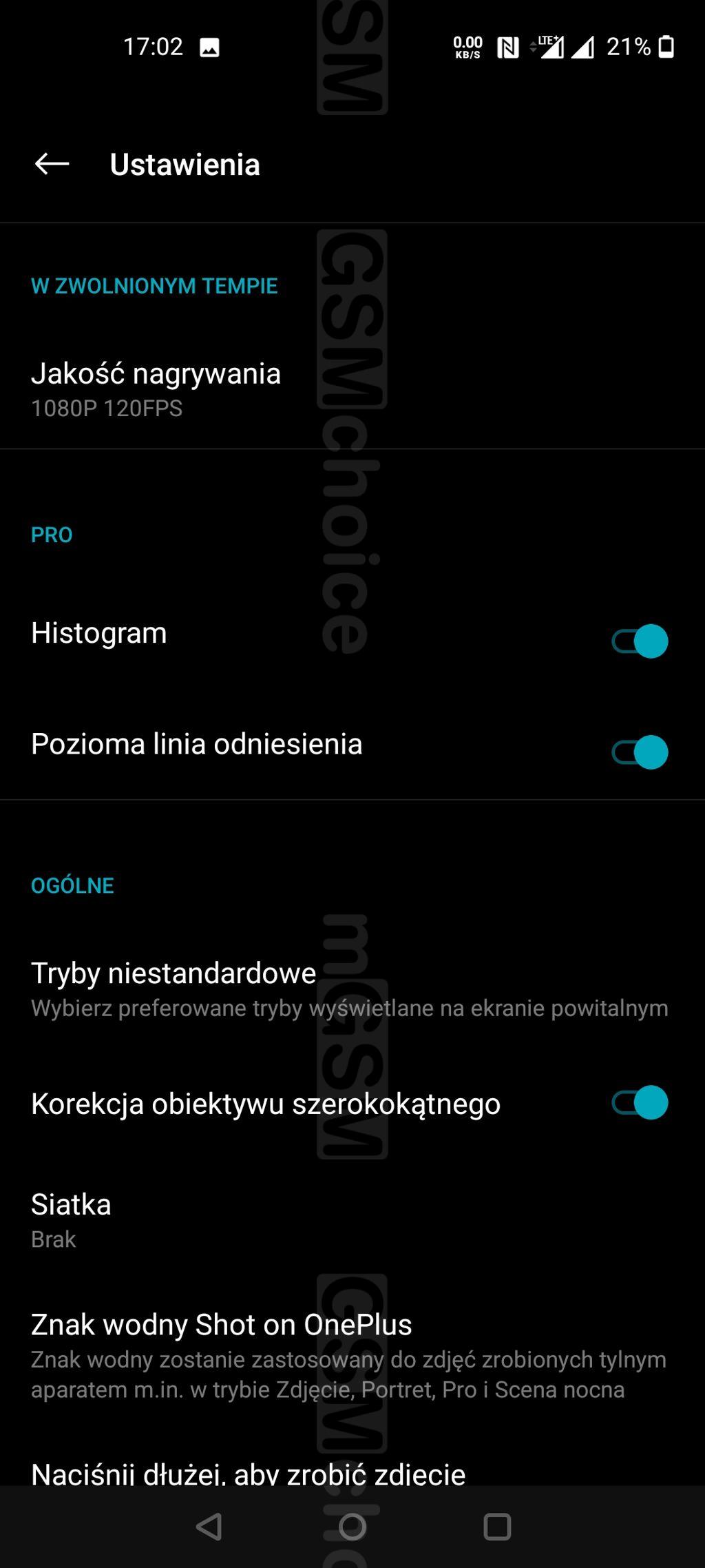Open recent apps from navigation bar

pyautogui.click(x=497, y=1527)
